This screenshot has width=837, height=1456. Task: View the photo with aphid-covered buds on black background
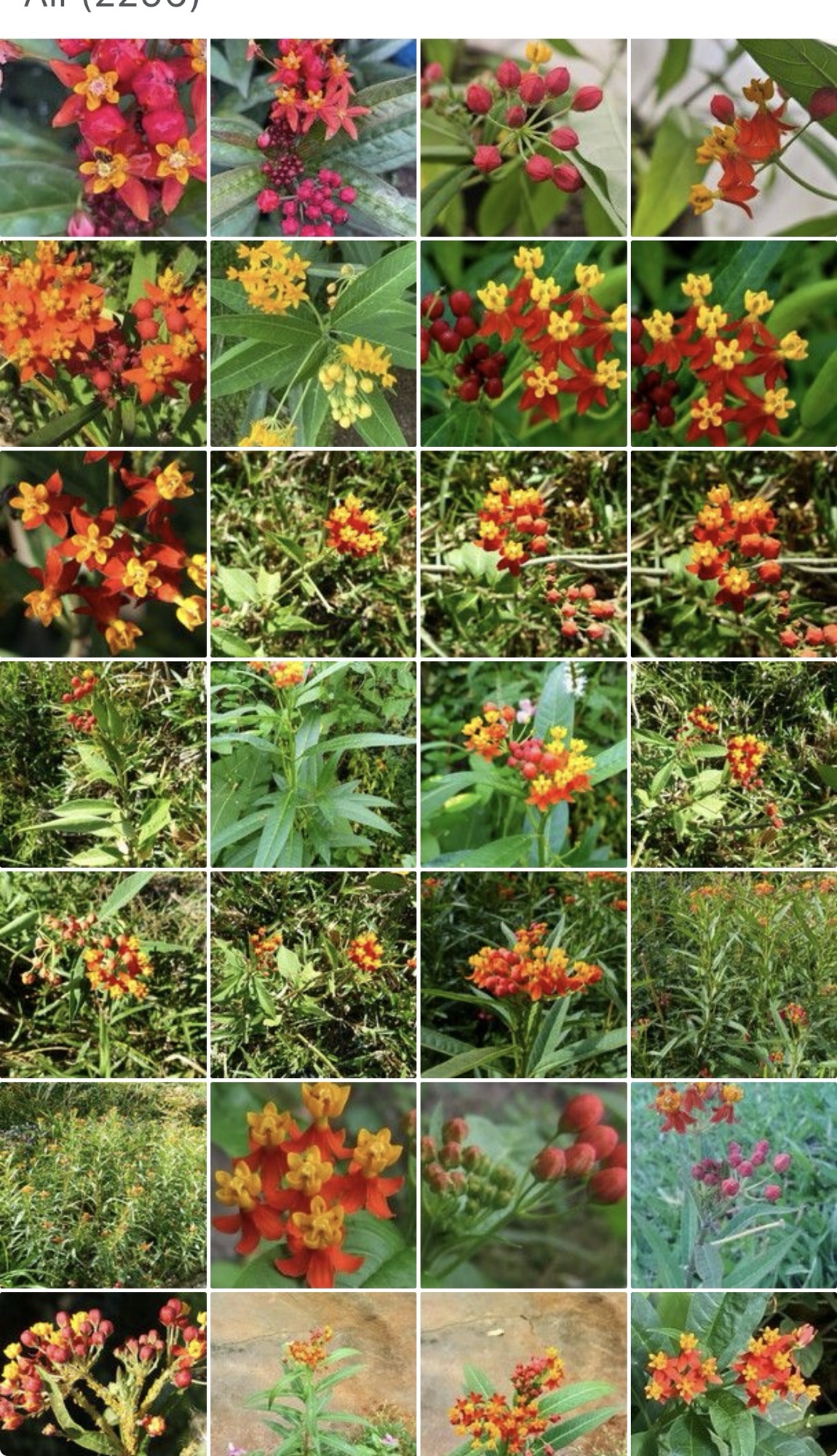[x=103, y=1373]
